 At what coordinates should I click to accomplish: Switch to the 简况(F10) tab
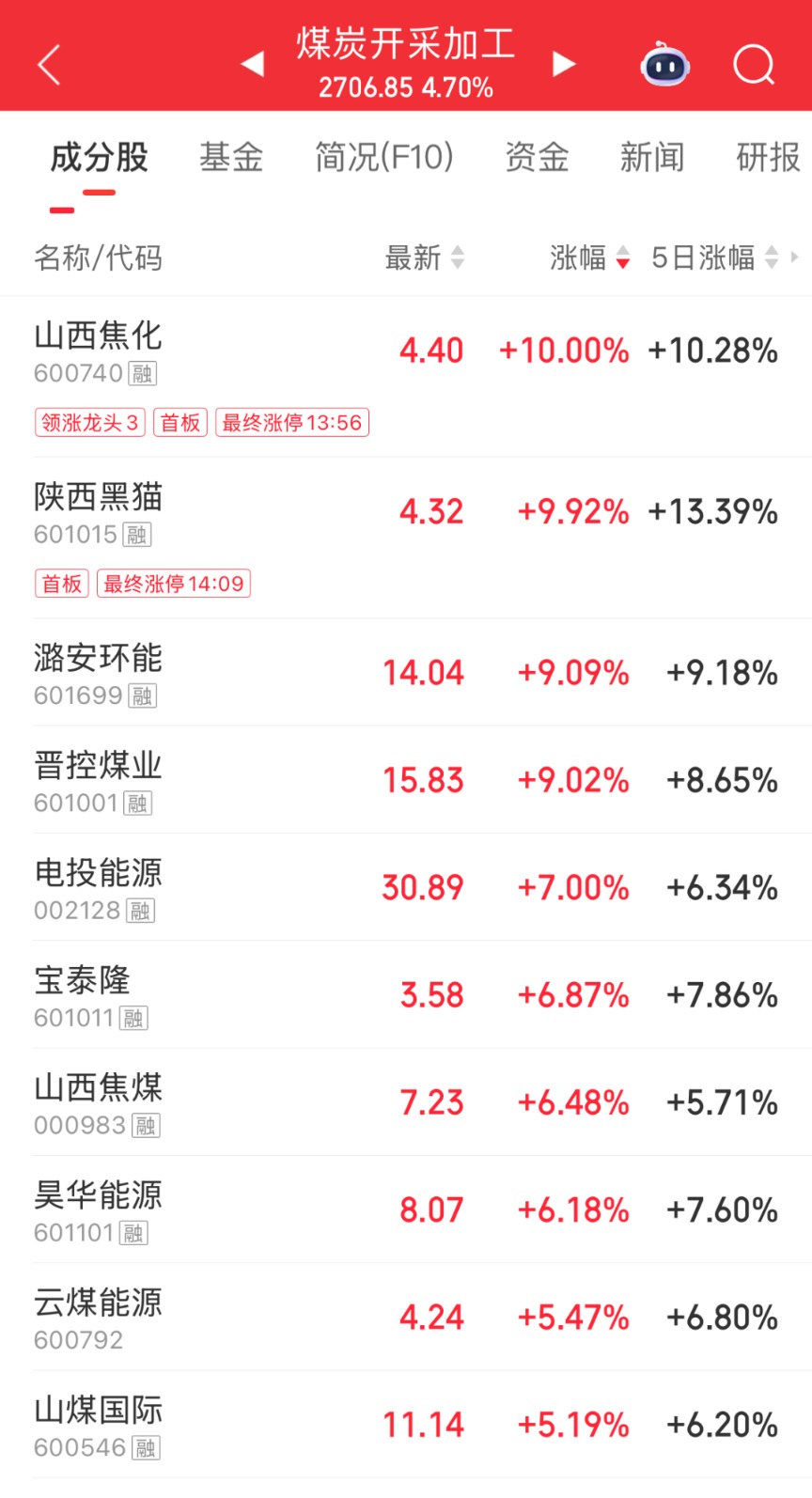point(383,157)
